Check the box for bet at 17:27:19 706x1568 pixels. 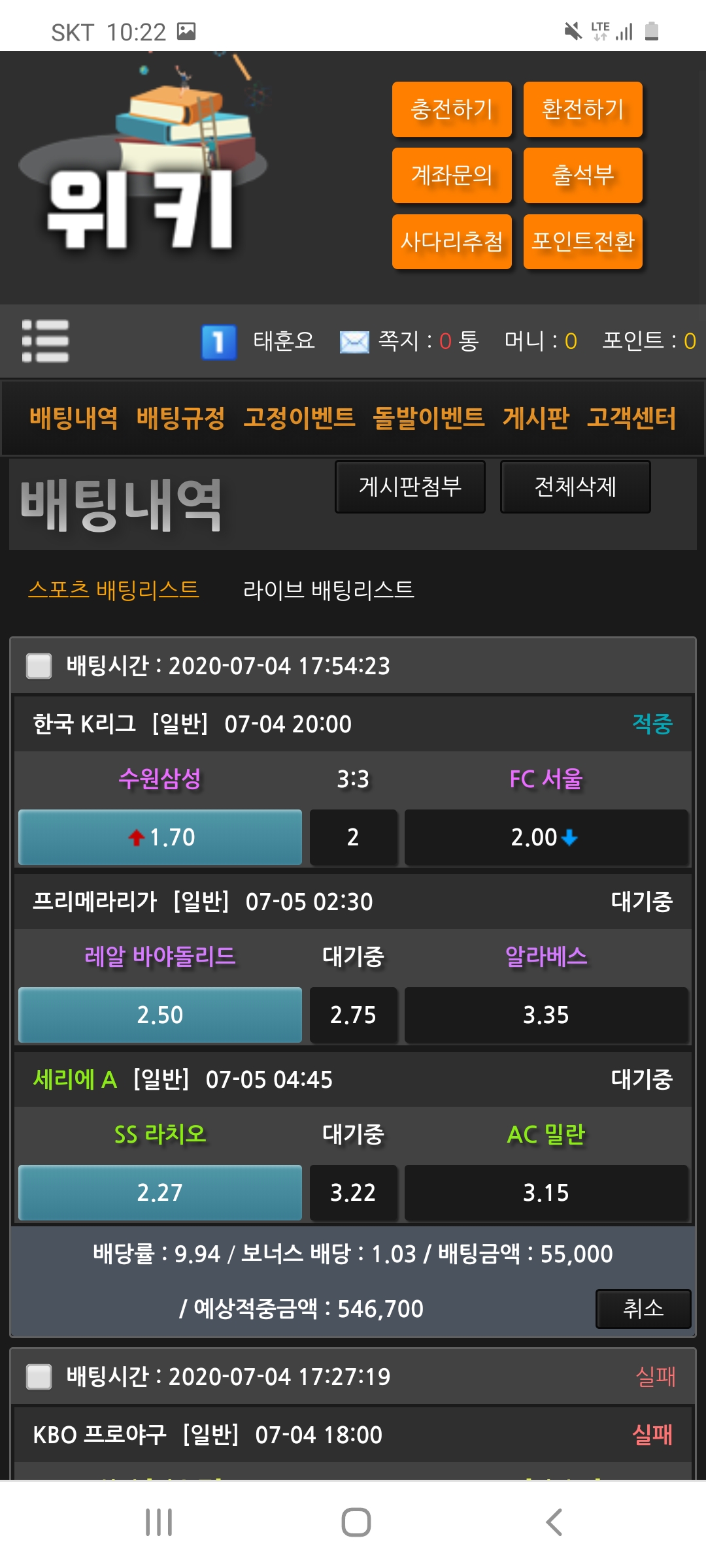39,1377
